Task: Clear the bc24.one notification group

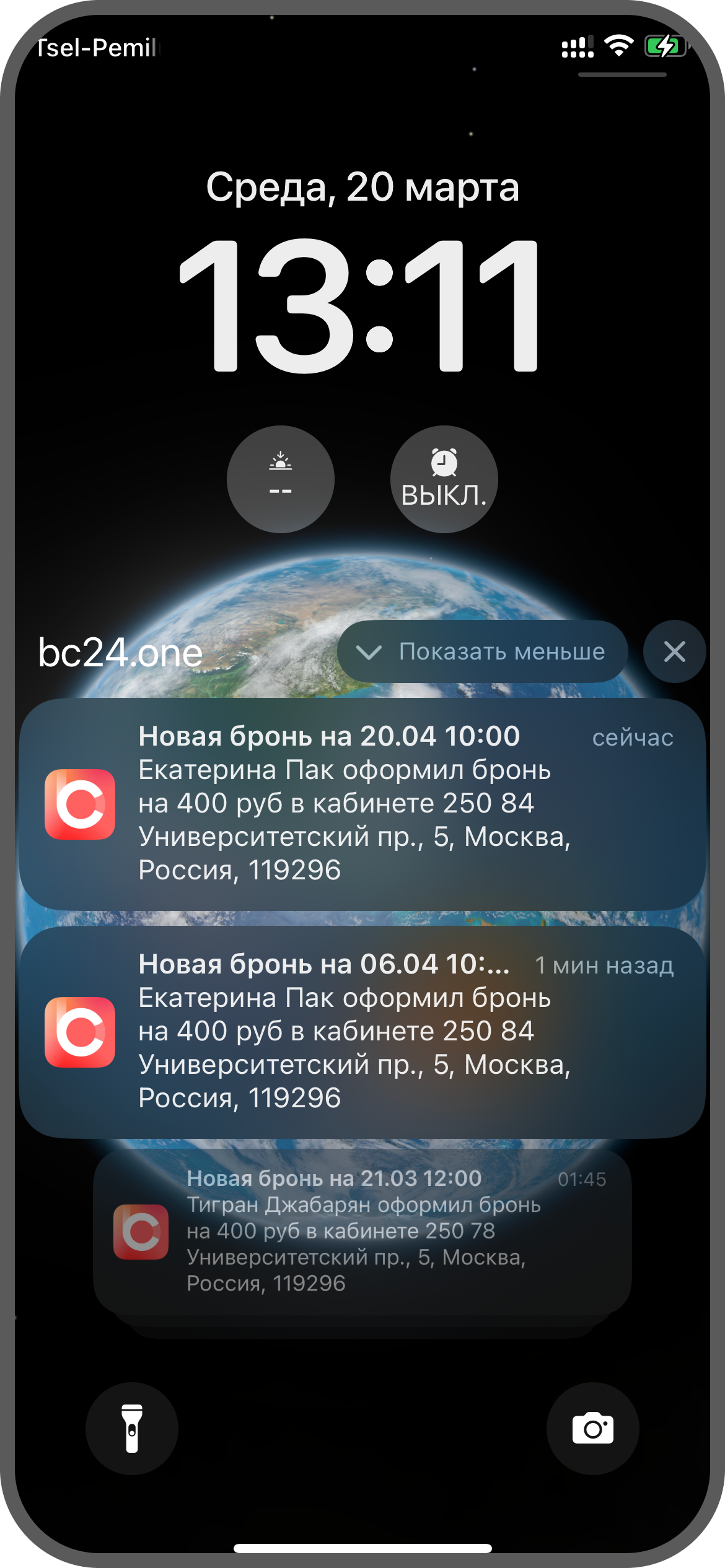Action: click(674, 651)
